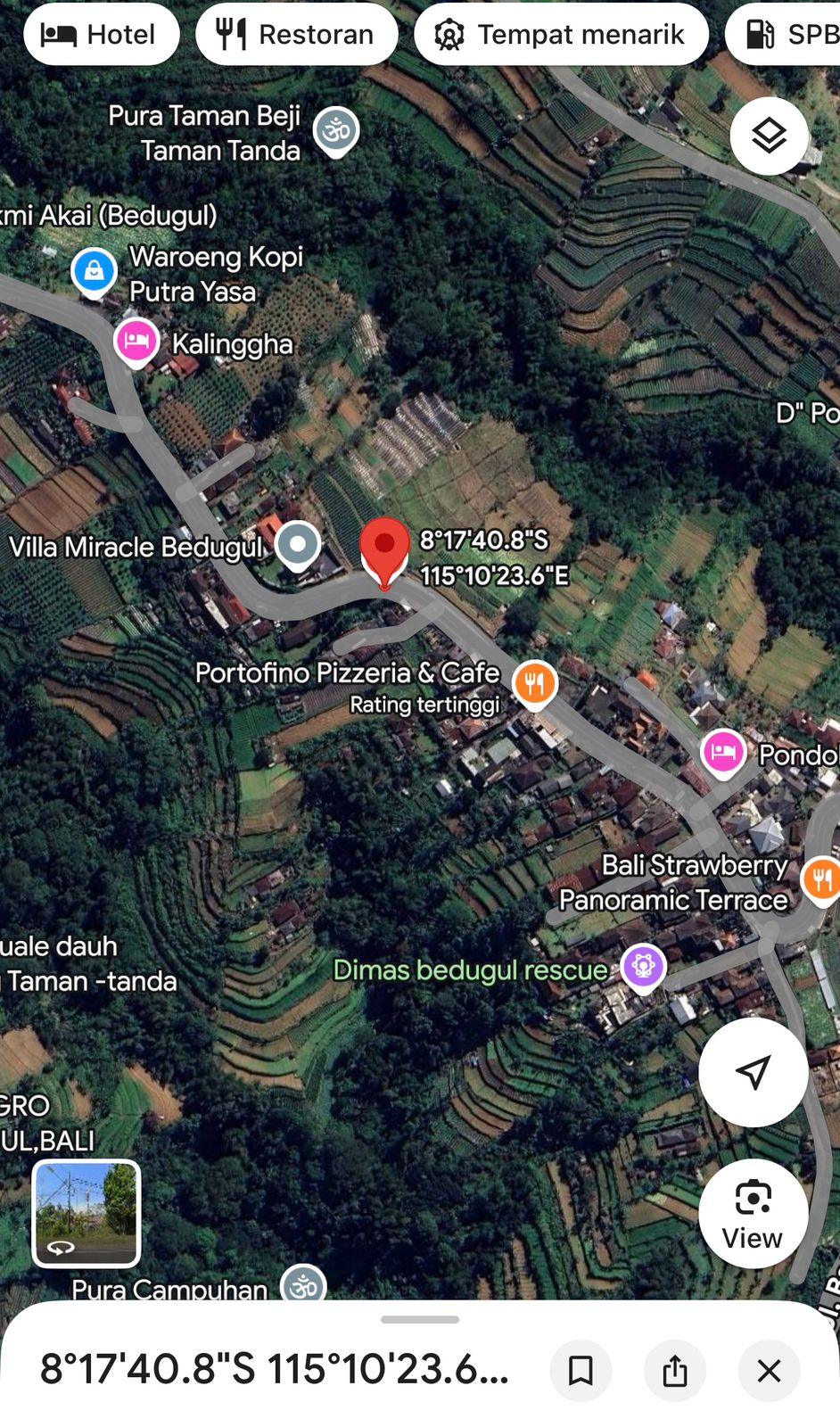
Task: Open the map layers selector
Action: (769, 136)
